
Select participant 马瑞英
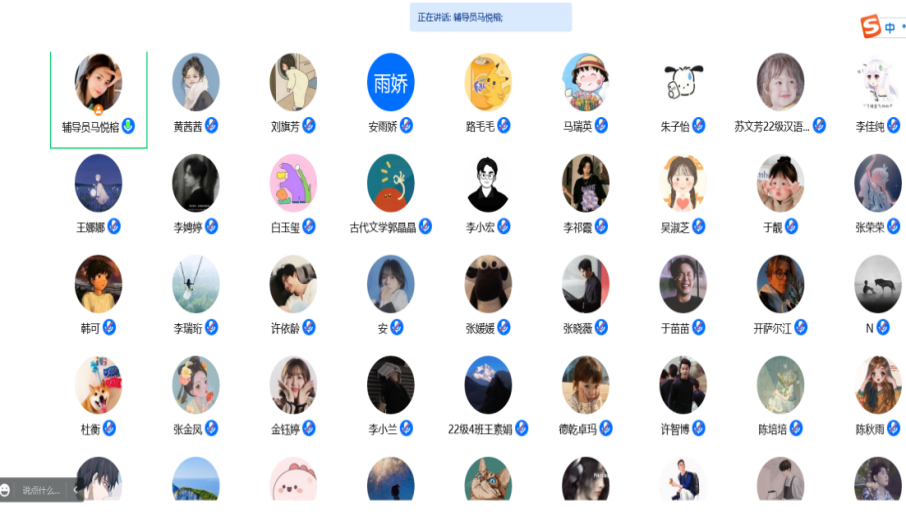coord(585,83)
